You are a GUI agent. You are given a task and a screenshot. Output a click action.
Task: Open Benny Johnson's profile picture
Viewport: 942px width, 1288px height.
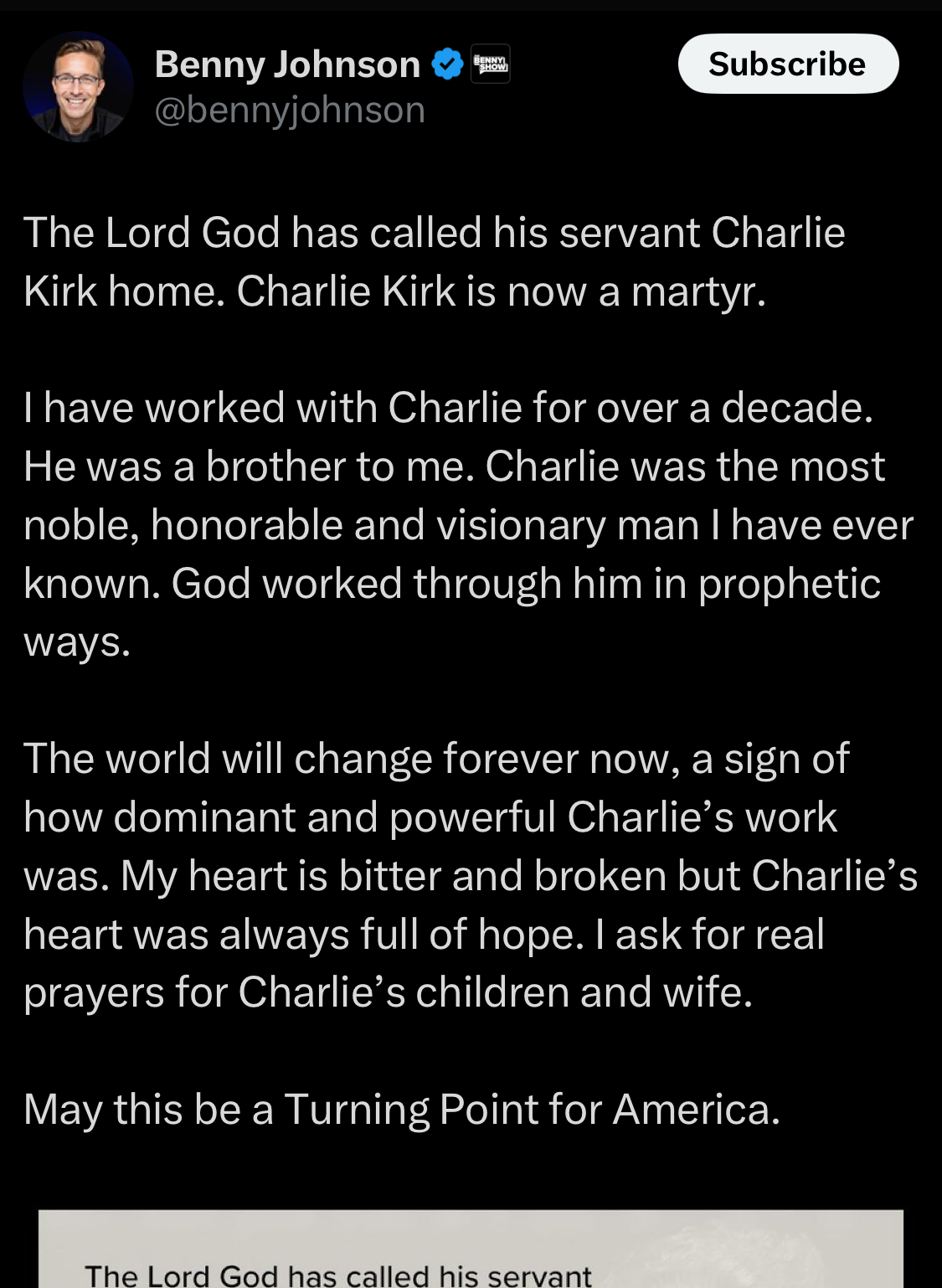click(78, 86)
